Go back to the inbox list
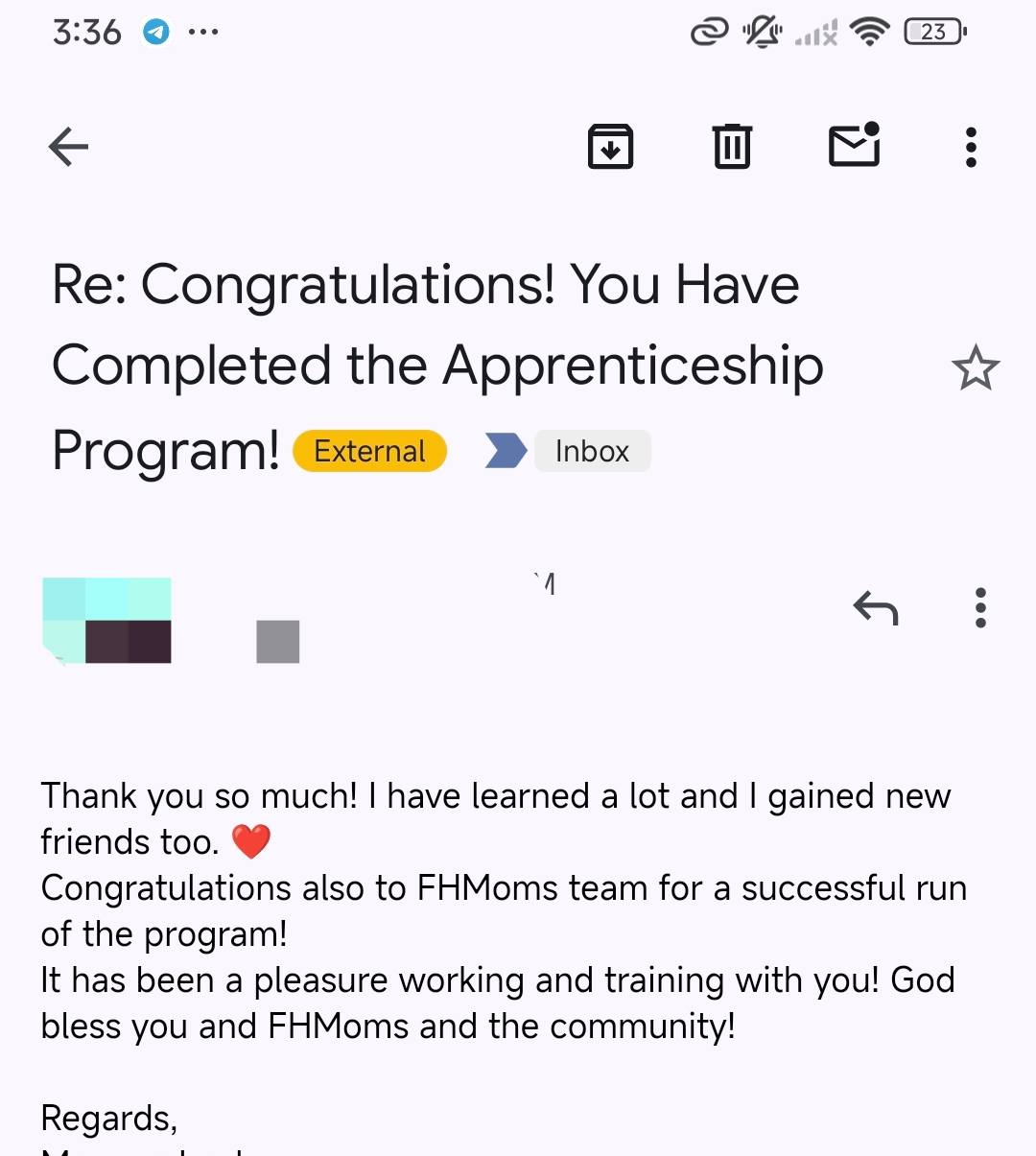The width and height of the screenshot is (1036, 1156). 68,148
